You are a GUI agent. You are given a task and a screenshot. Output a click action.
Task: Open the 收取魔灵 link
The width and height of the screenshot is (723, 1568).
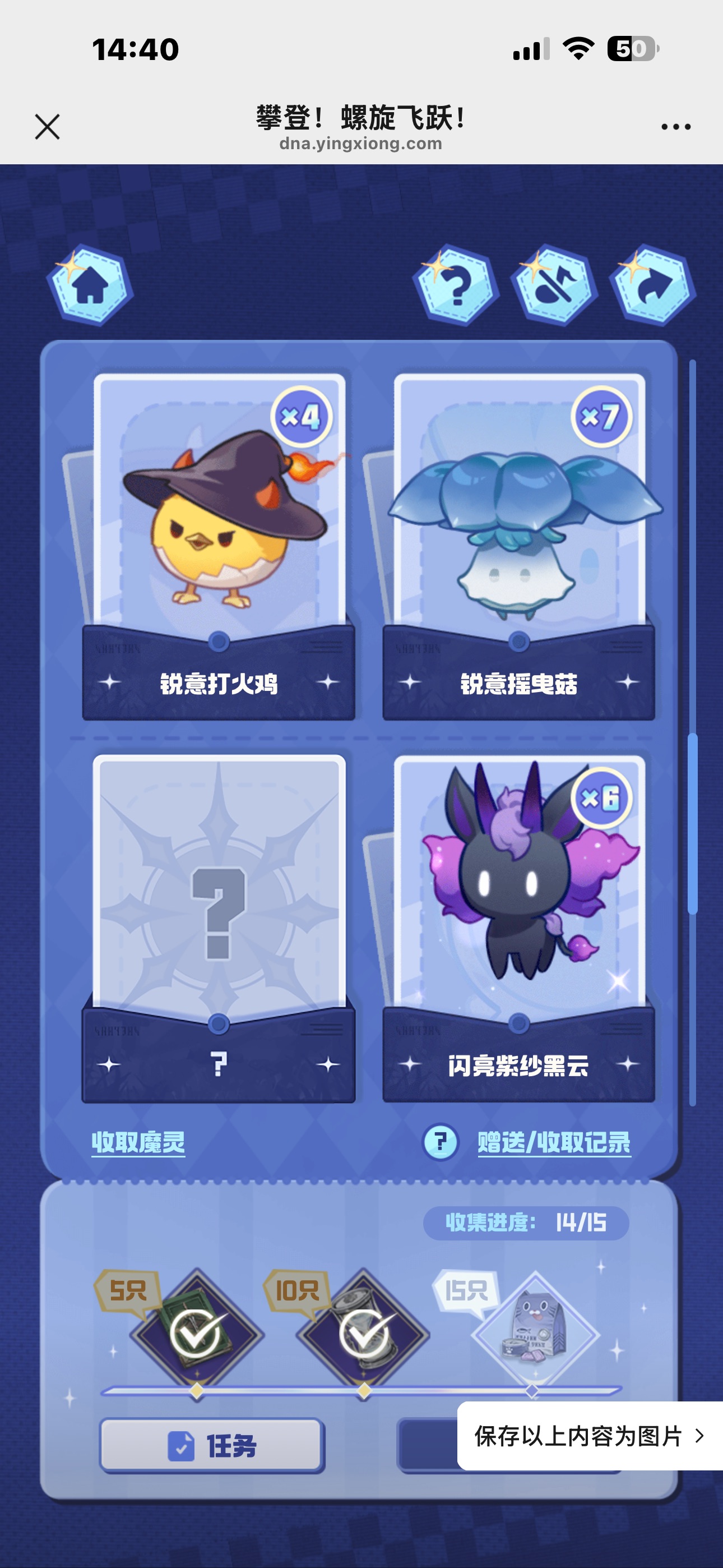[x=138, y=1142]
